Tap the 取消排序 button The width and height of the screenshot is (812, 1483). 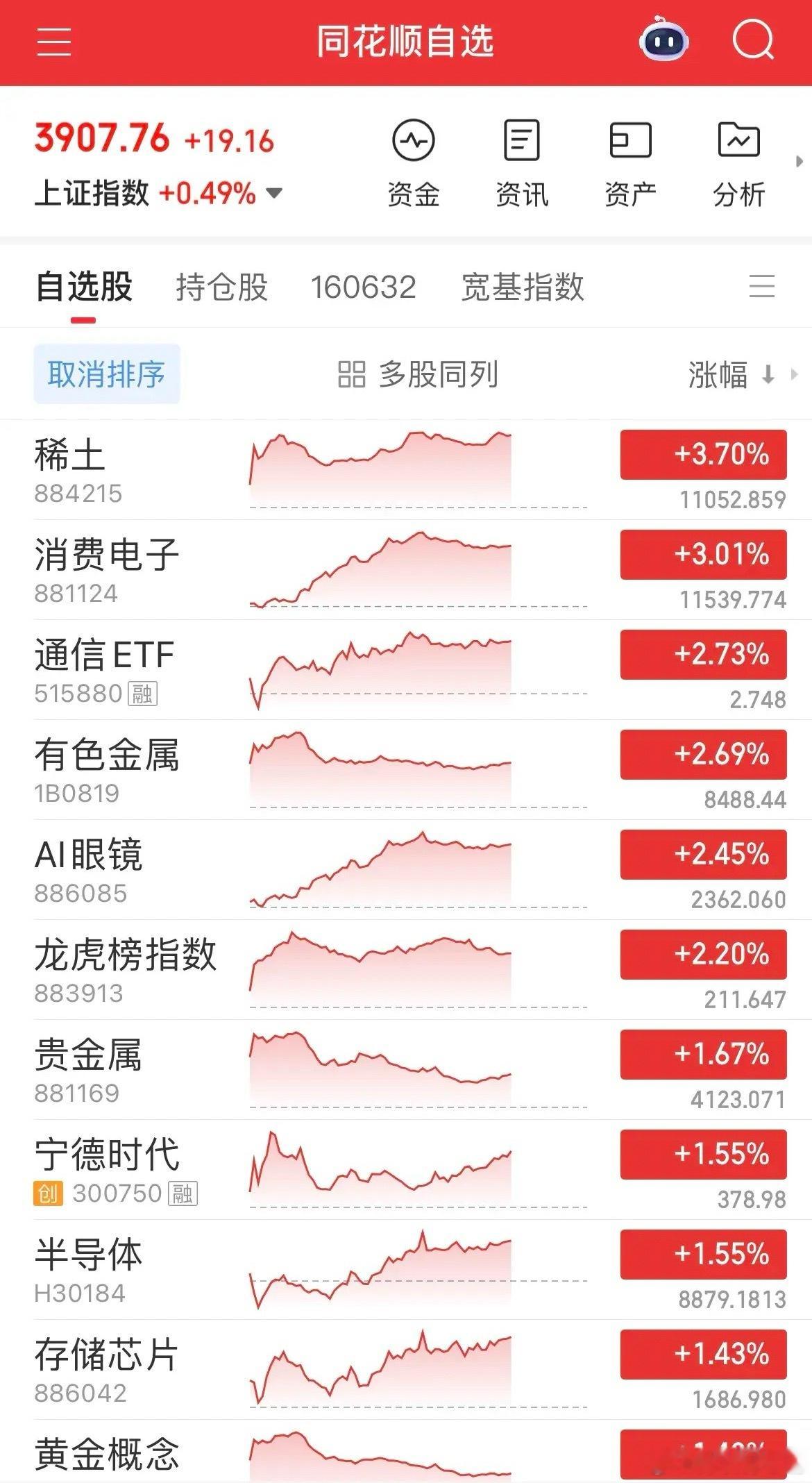(106, 374)
